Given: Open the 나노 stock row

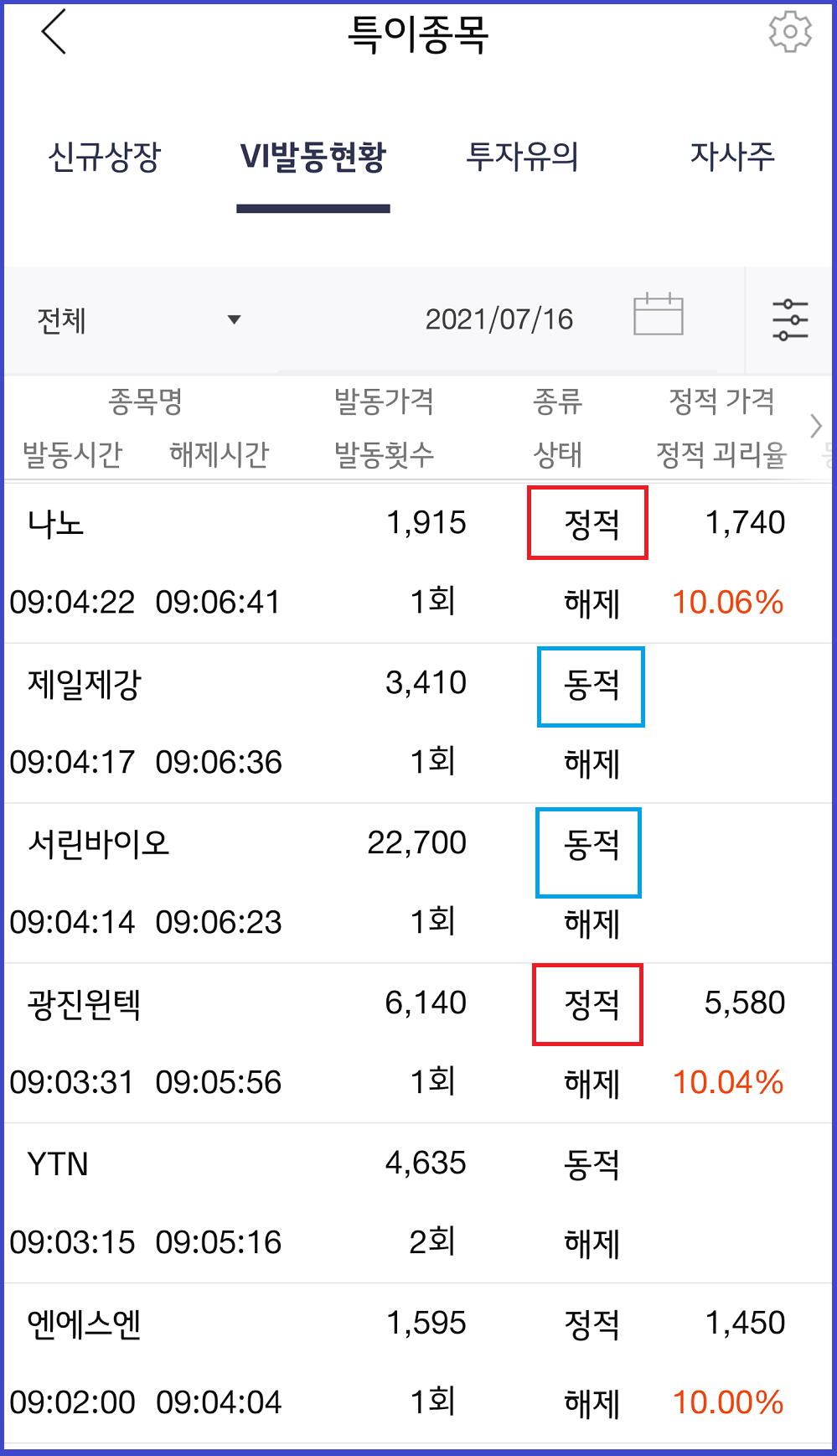Looking at the screenshot, I should (418, 563).
